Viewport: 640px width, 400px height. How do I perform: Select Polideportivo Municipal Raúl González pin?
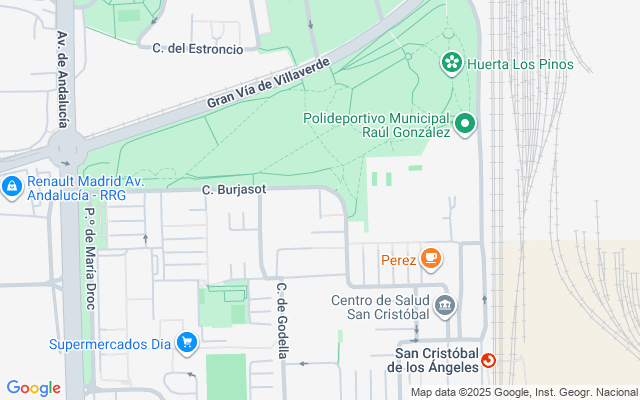click(465, 125)
